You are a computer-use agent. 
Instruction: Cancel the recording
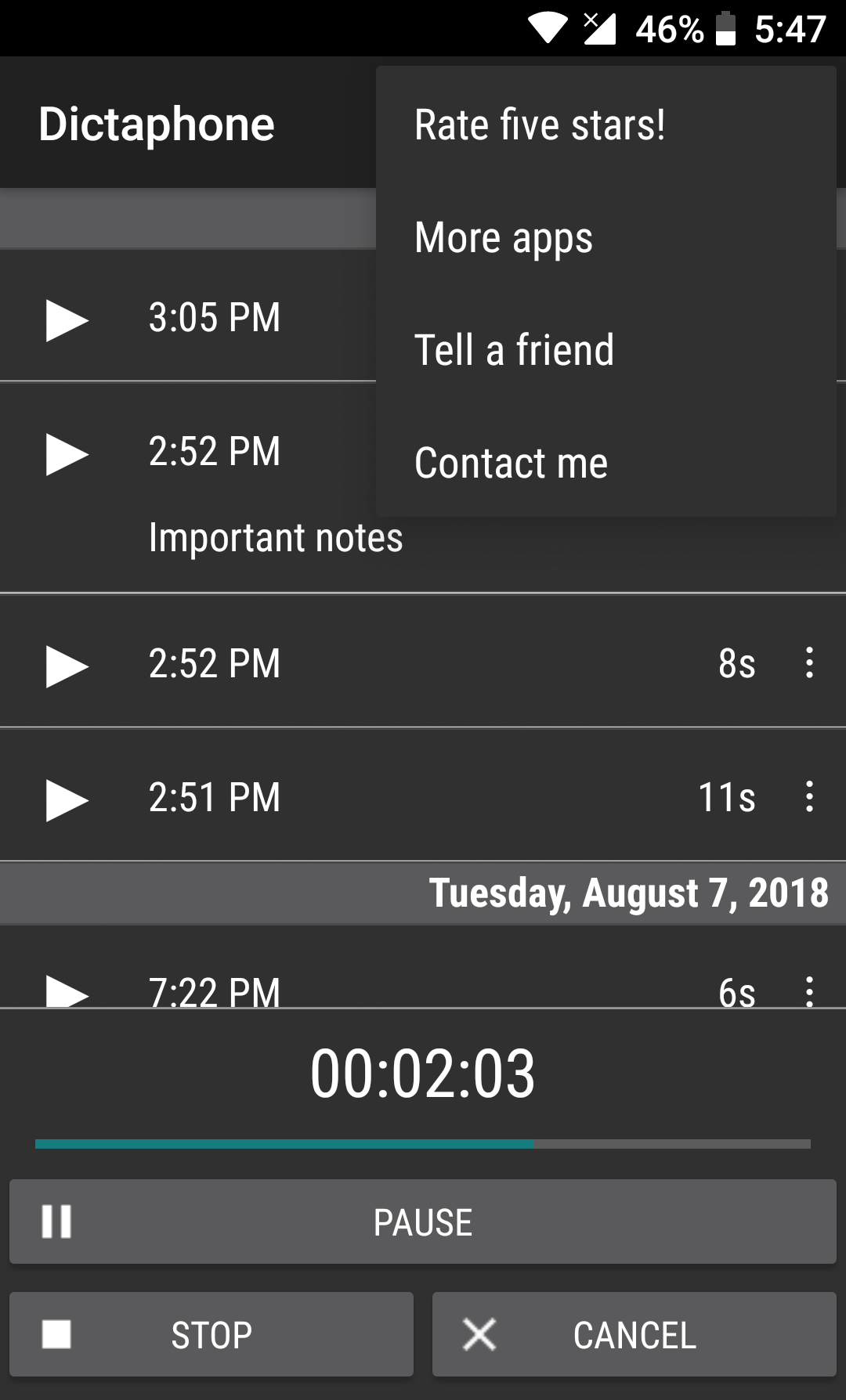tap(634, 1334)
